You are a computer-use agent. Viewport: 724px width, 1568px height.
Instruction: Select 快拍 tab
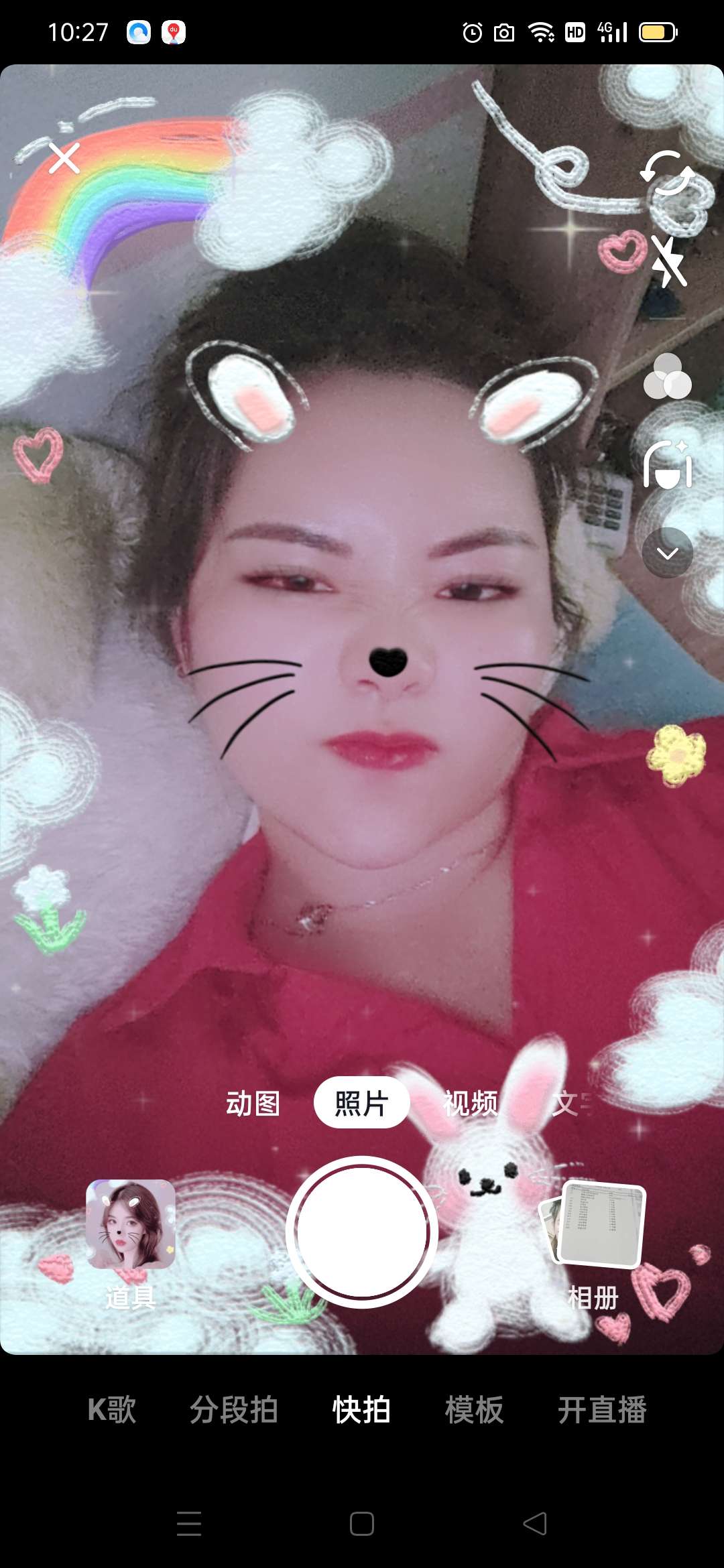click(x=362, y=1410)
